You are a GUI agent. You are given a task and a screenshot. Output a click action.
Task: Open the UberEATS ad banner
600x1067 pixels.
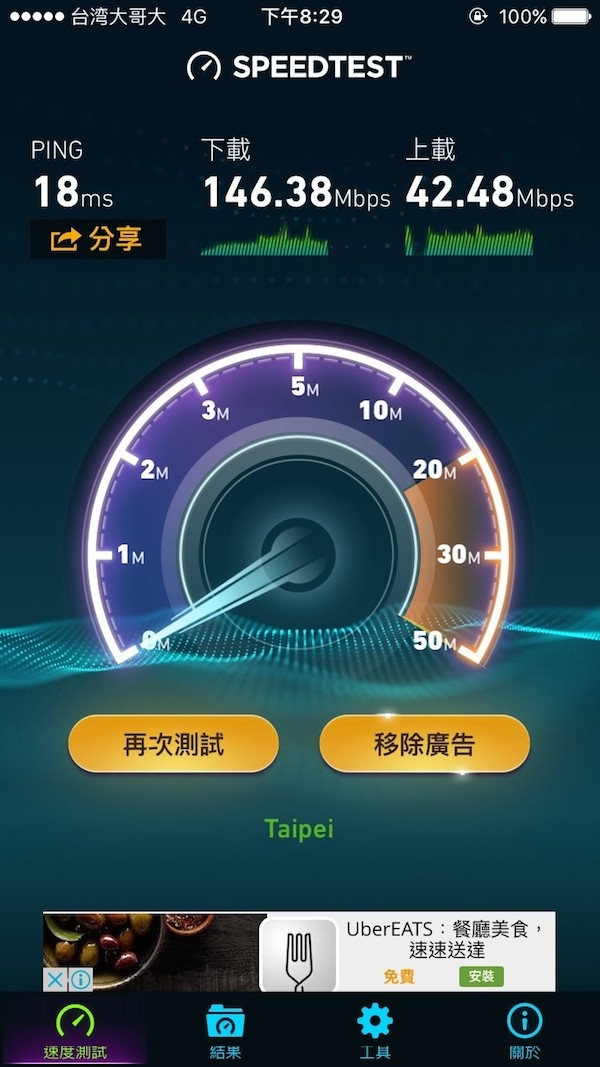(x=299, y=951)
